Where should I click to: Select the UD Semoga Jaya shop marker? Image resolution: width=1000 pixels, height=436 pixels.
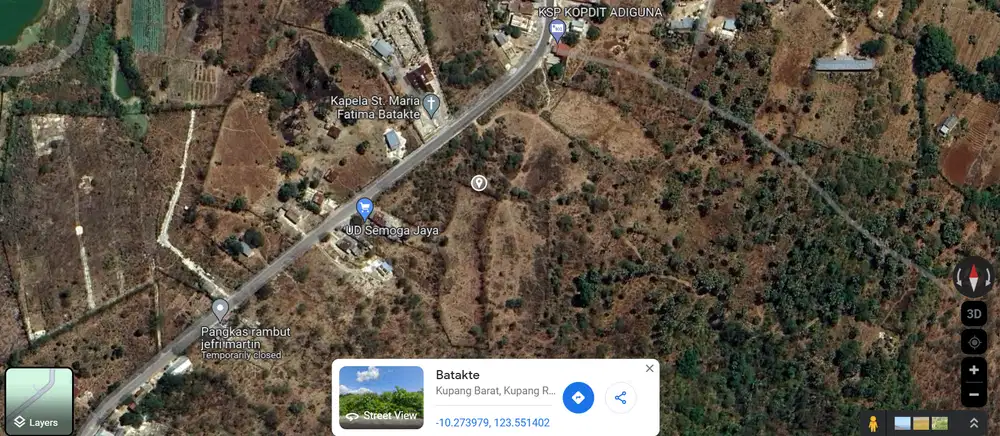tap(364, 209)
